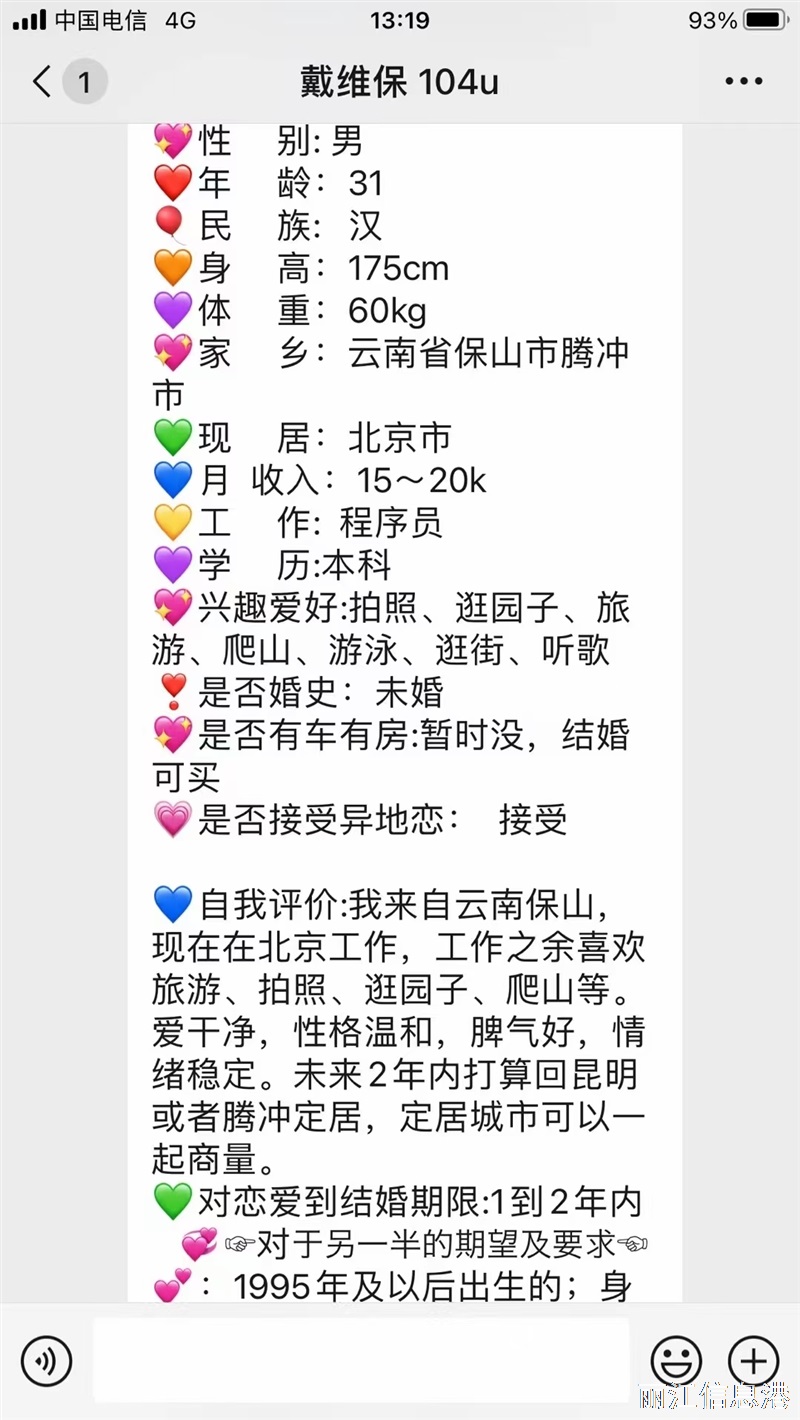800x1420 pixels.
Task: Open the emoji sticker panel
Action: (x=677, y=1361)
